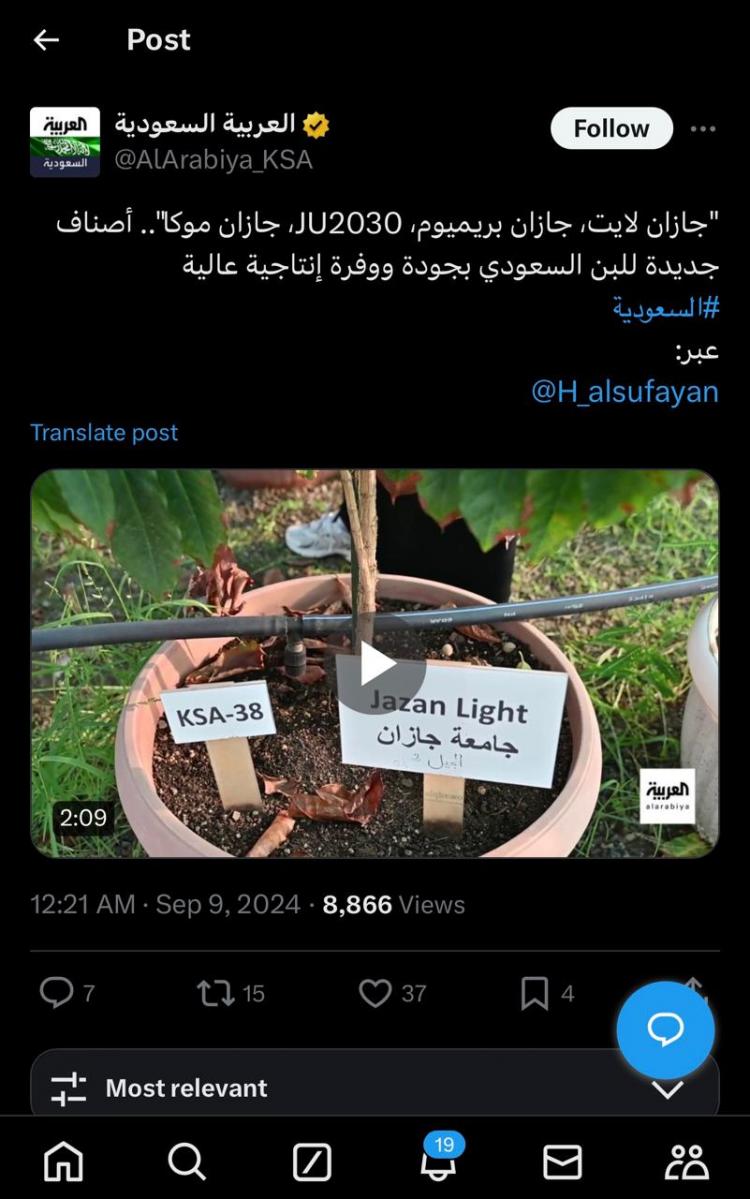Tap Translate post
This screenshot has height=1199, width=750.
pos(104,433)
